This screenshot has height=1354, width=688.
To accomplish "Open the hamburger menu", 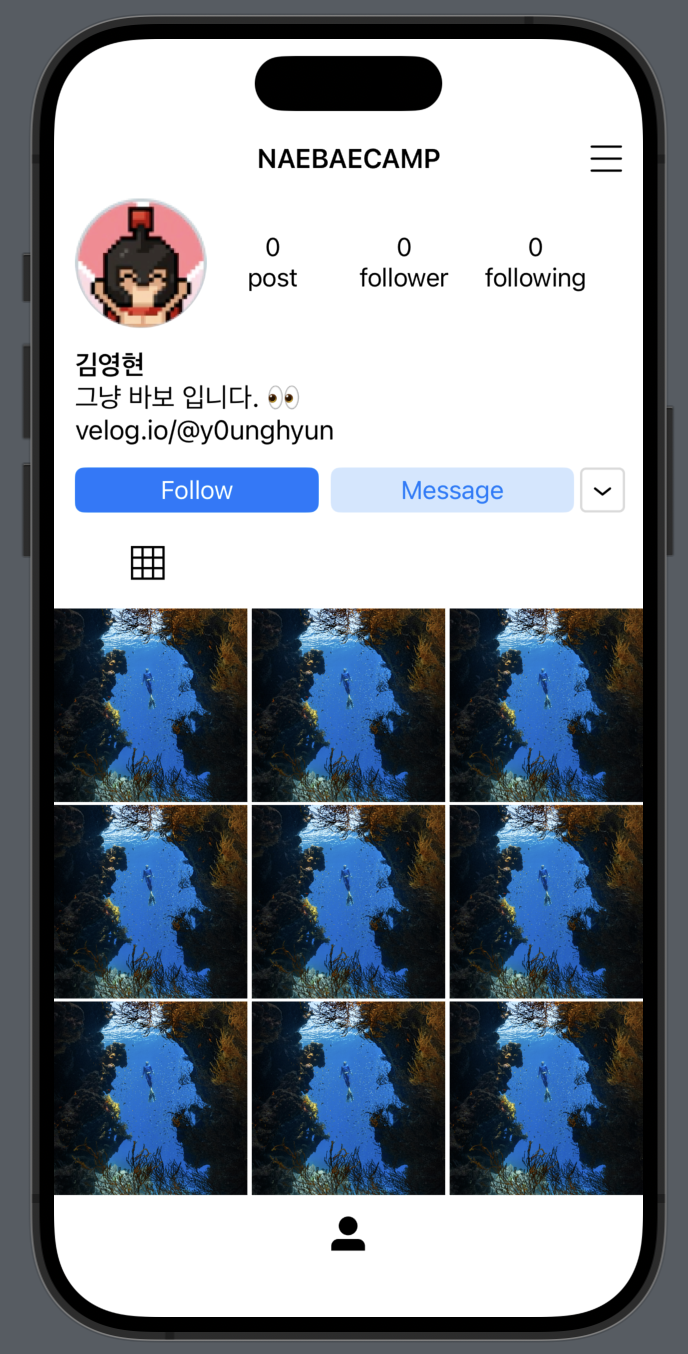I will (605, 159).
